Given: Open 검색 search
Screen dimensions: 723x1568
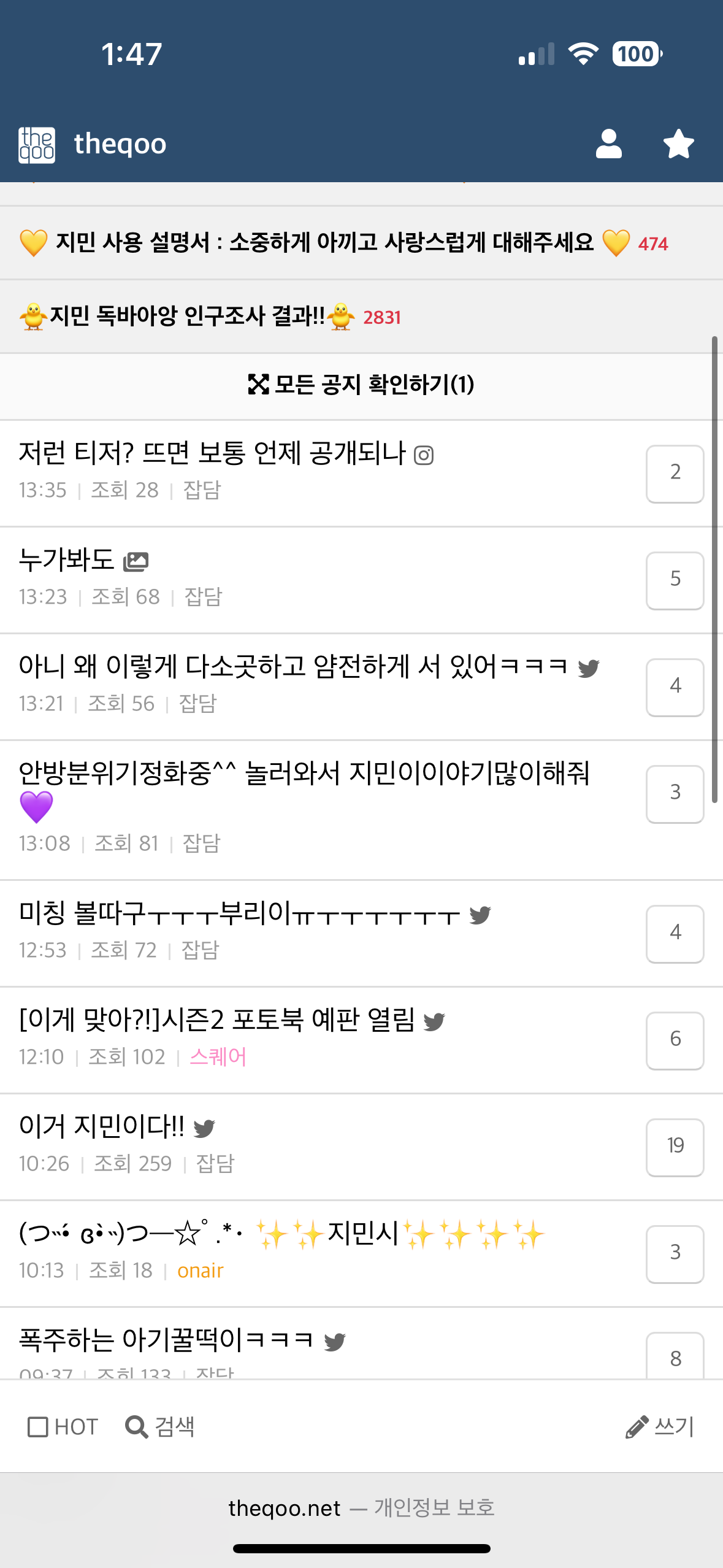Looking at the screenshot, I should tap(160, 1427).
